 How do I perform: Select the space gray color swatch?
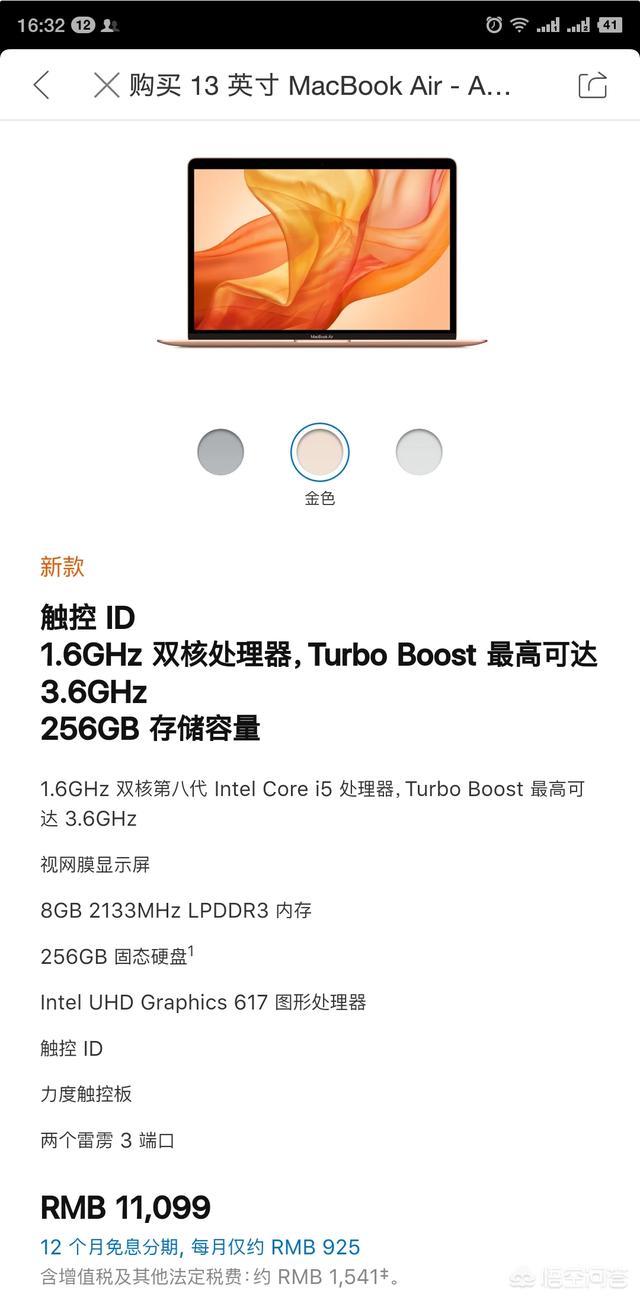(220, 452)
